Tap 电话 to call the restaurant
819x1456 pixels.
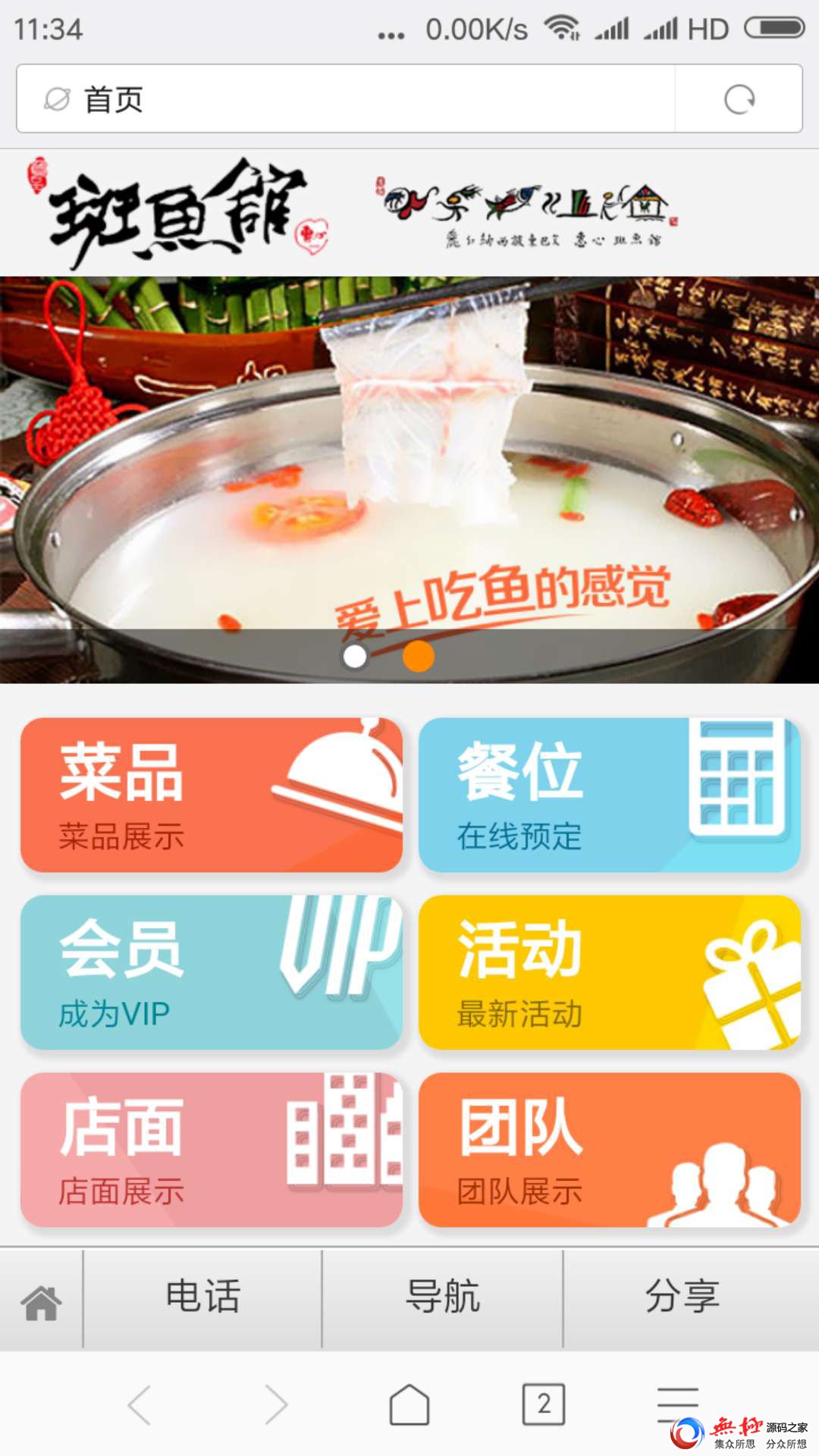tap(202, 1297)
